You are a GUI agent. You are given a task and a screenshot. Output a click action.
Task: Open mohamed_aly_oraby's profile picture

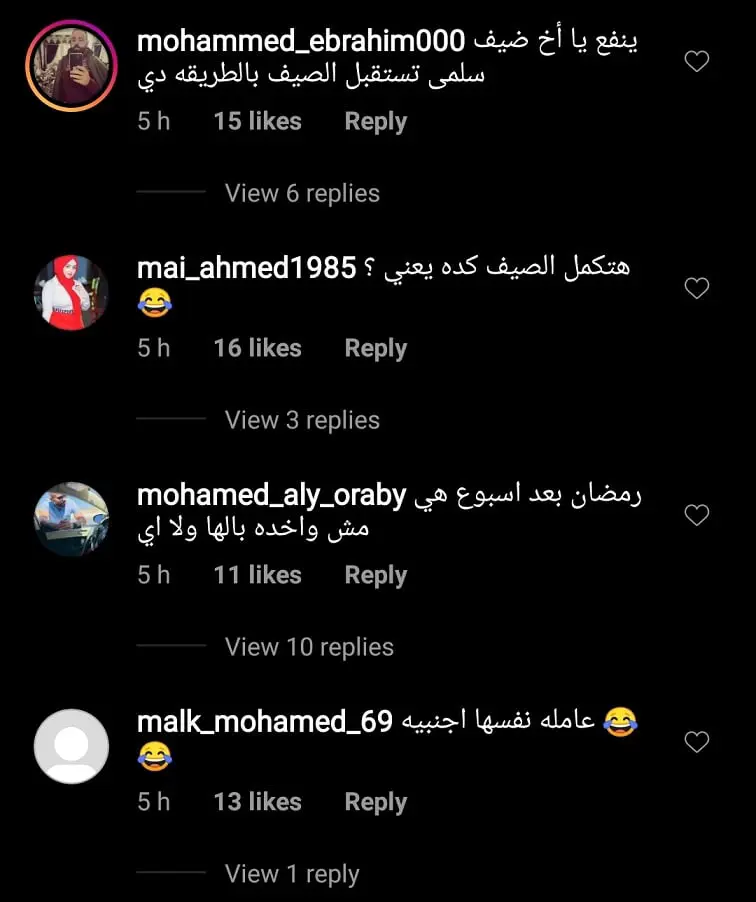71,518
